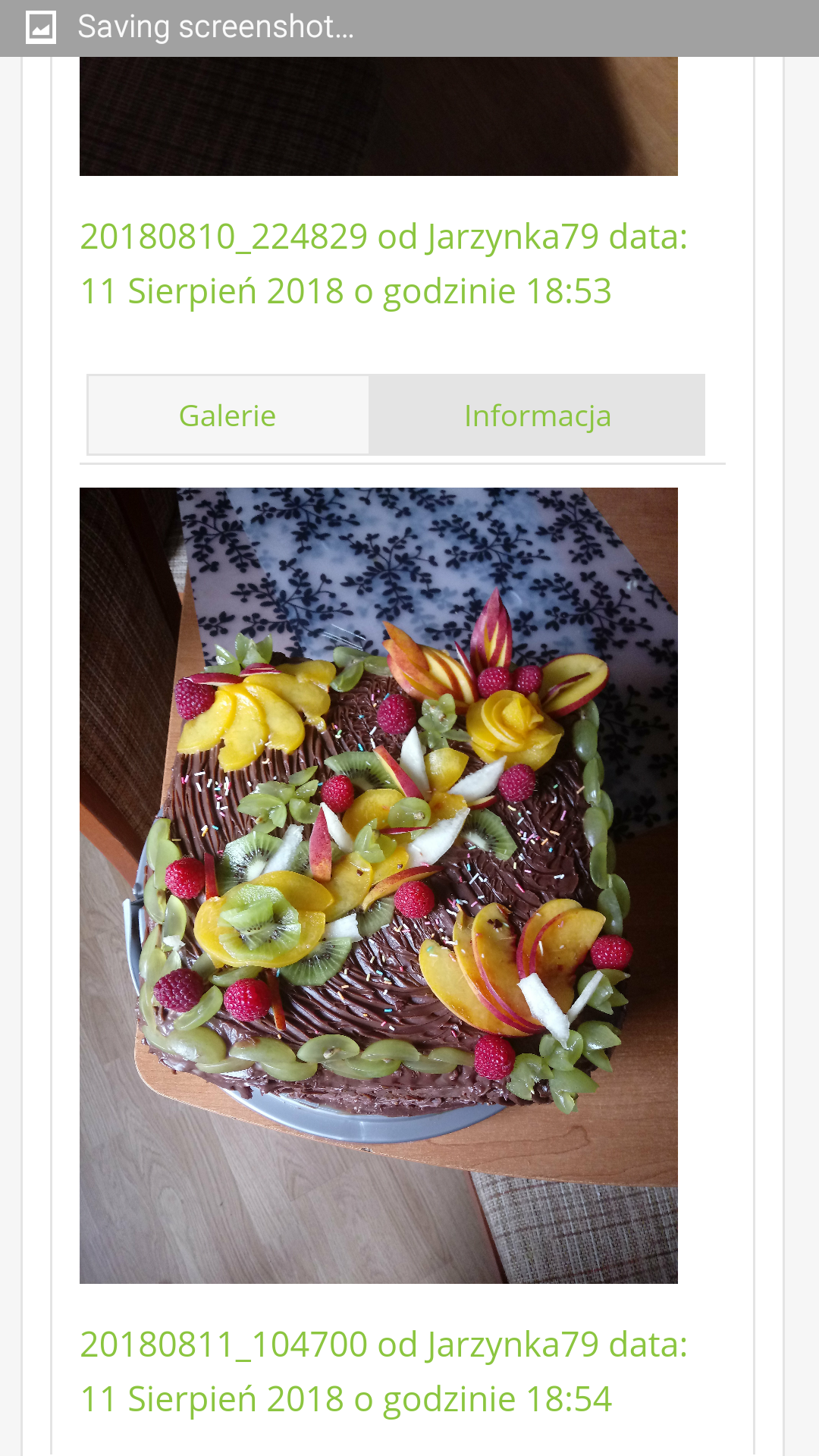Open the dark photo above 20180810_224829
Viewport: 819px width, 1456px height.
tap(378, 116)
